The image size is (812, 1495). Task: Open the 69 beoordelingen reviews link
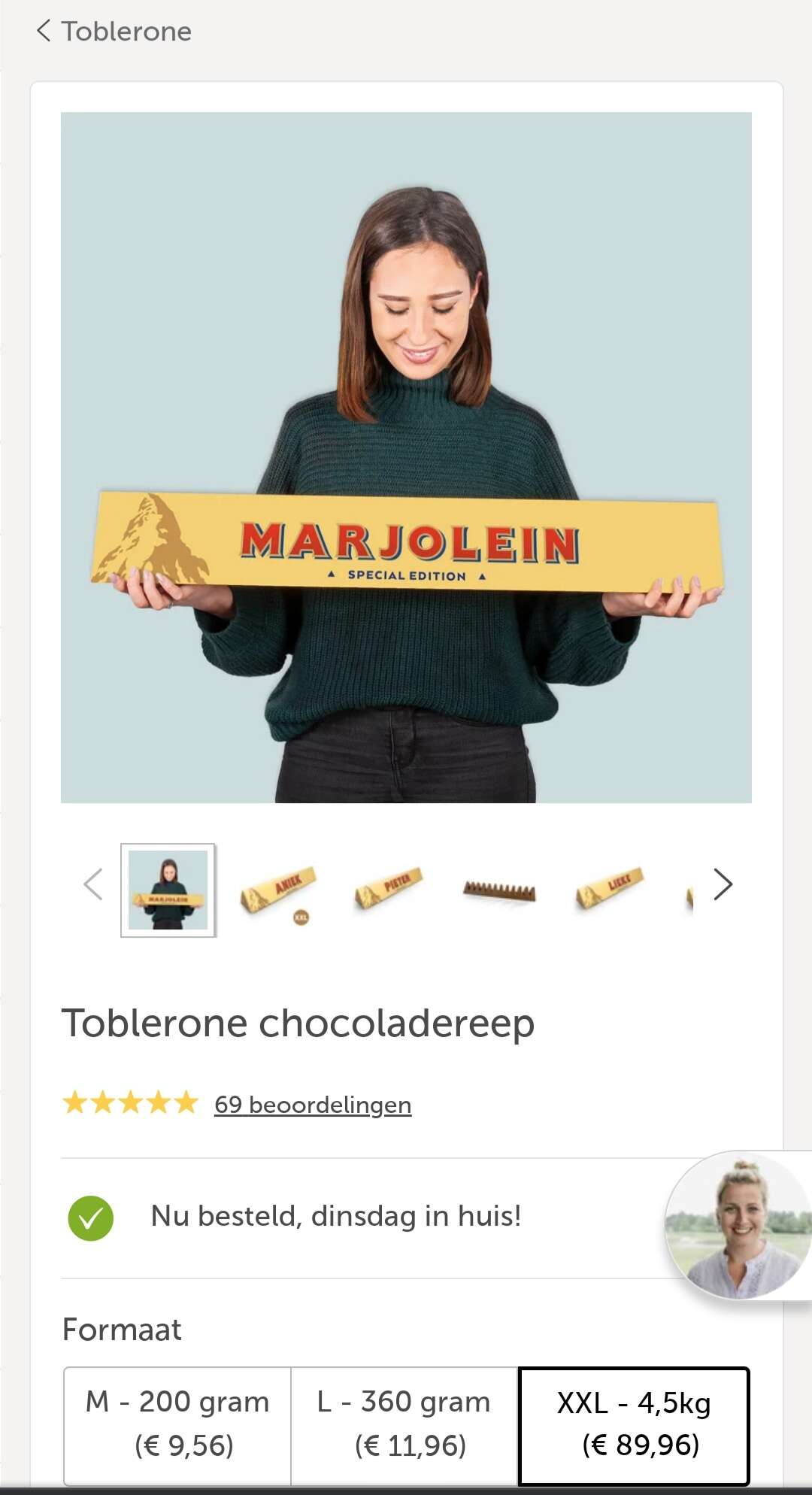313,1105
